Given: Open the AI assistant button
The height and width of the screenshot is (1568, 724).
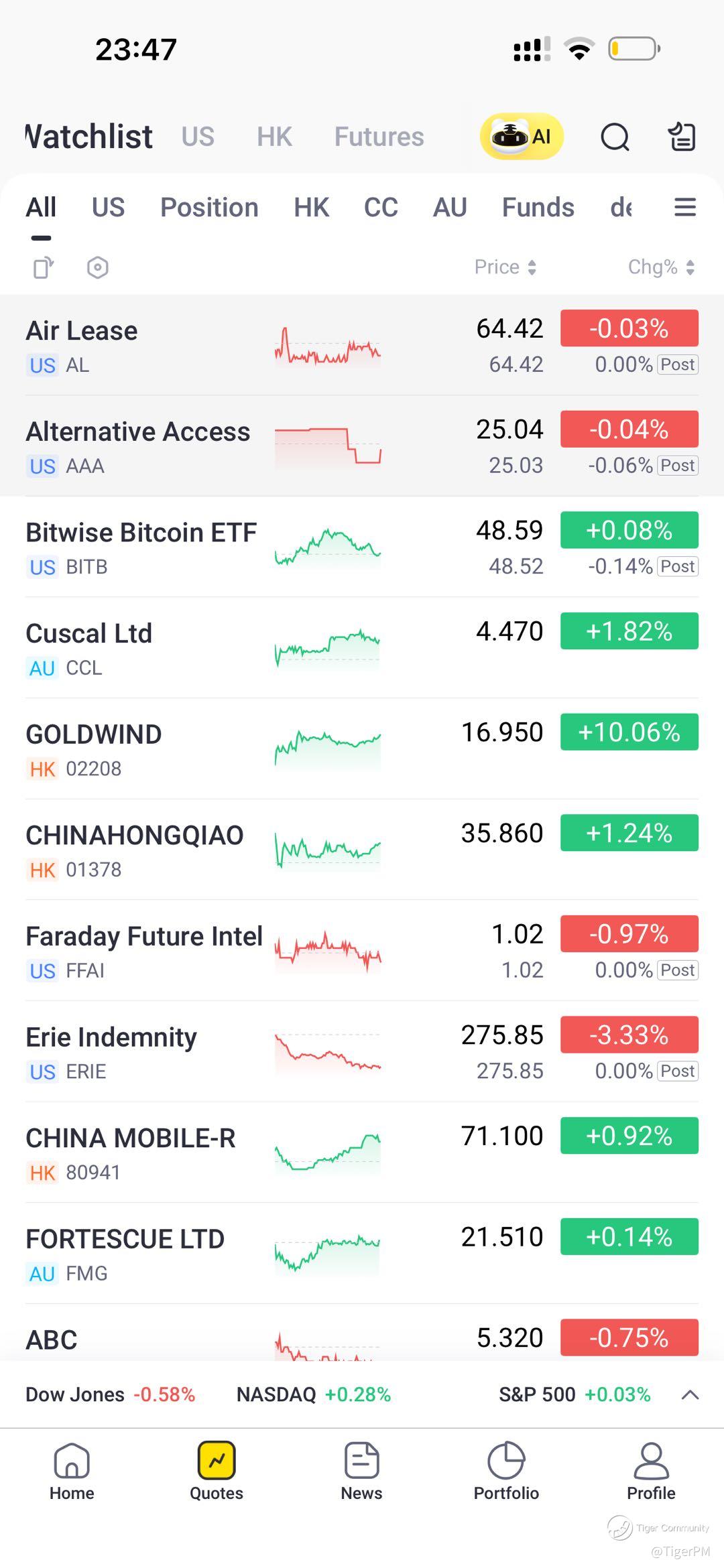Looking at the screenshot, I should (x=522, y=137).
